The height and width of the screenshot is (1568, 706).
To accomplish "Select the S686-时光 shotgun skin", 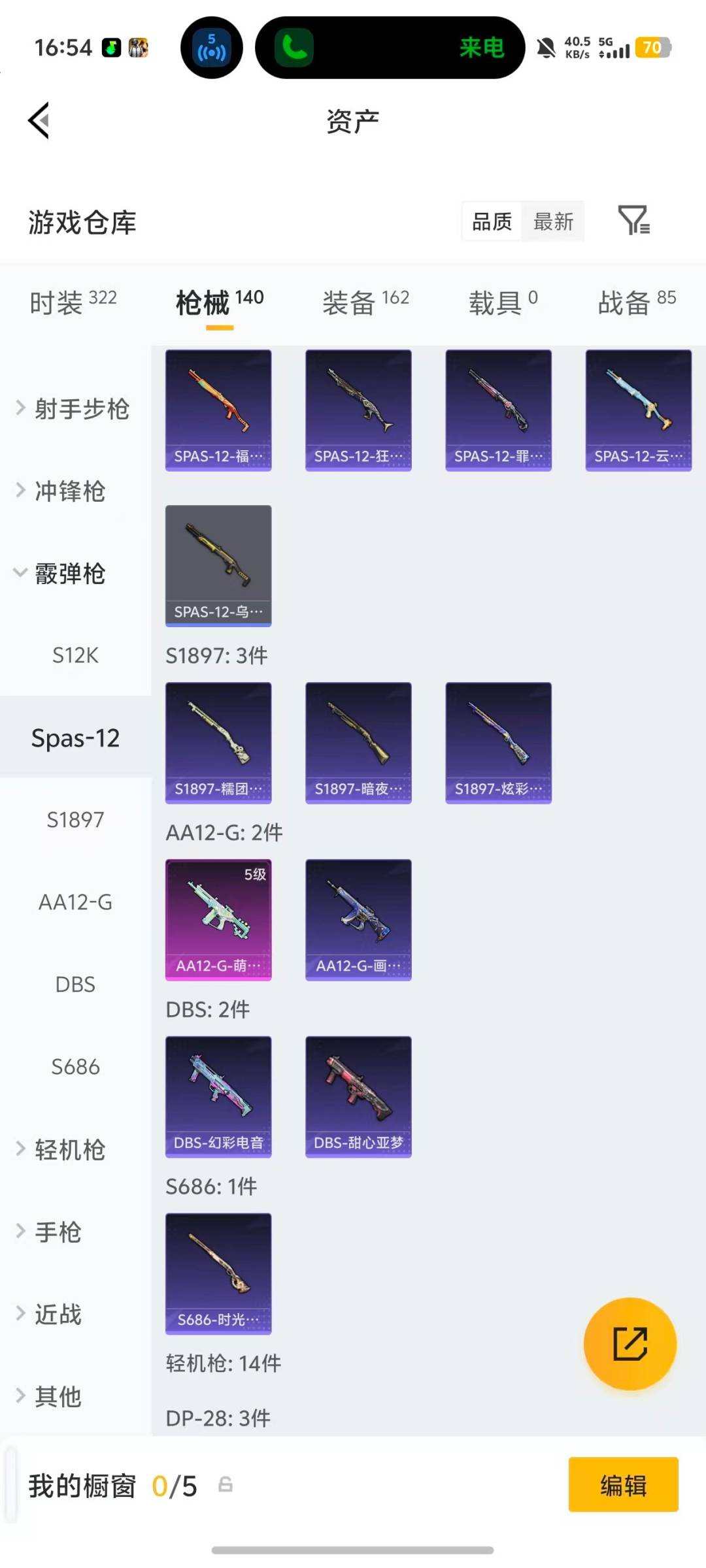I will pos(219,1274).
